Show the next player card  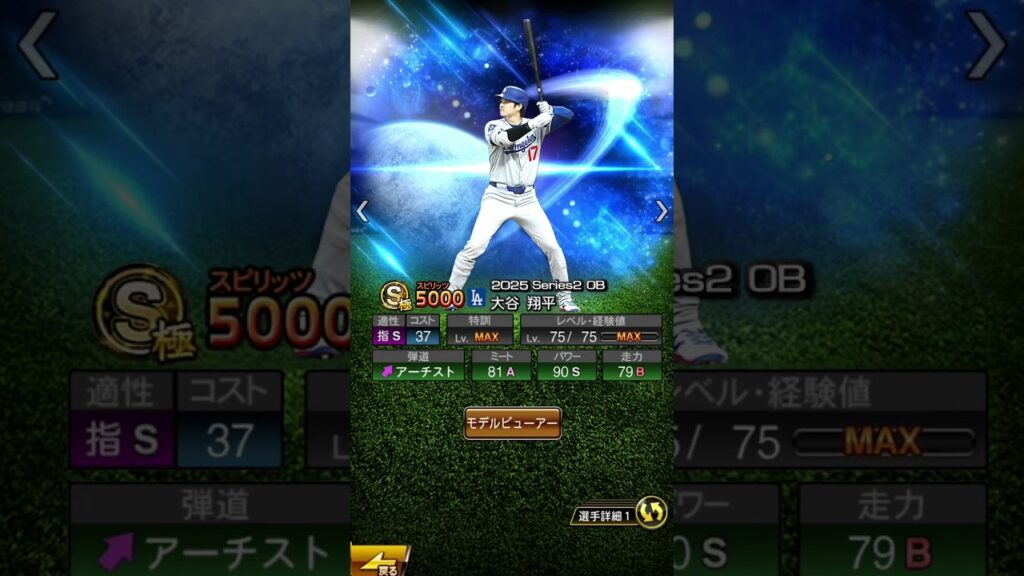tap(661, 211)
